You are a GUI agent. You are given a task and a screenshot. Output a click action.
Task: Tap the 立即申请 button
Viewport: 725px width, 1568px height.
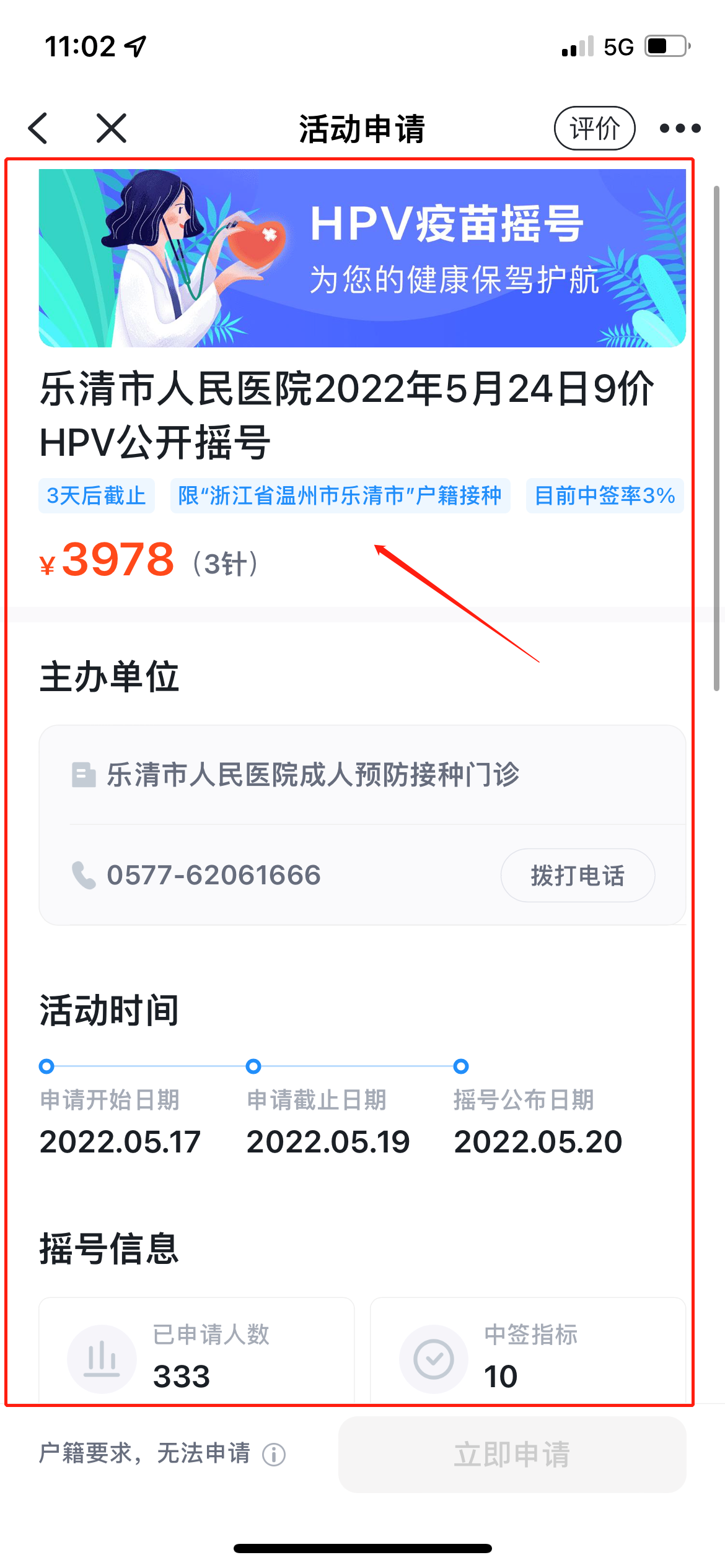tap(512, 1454)
